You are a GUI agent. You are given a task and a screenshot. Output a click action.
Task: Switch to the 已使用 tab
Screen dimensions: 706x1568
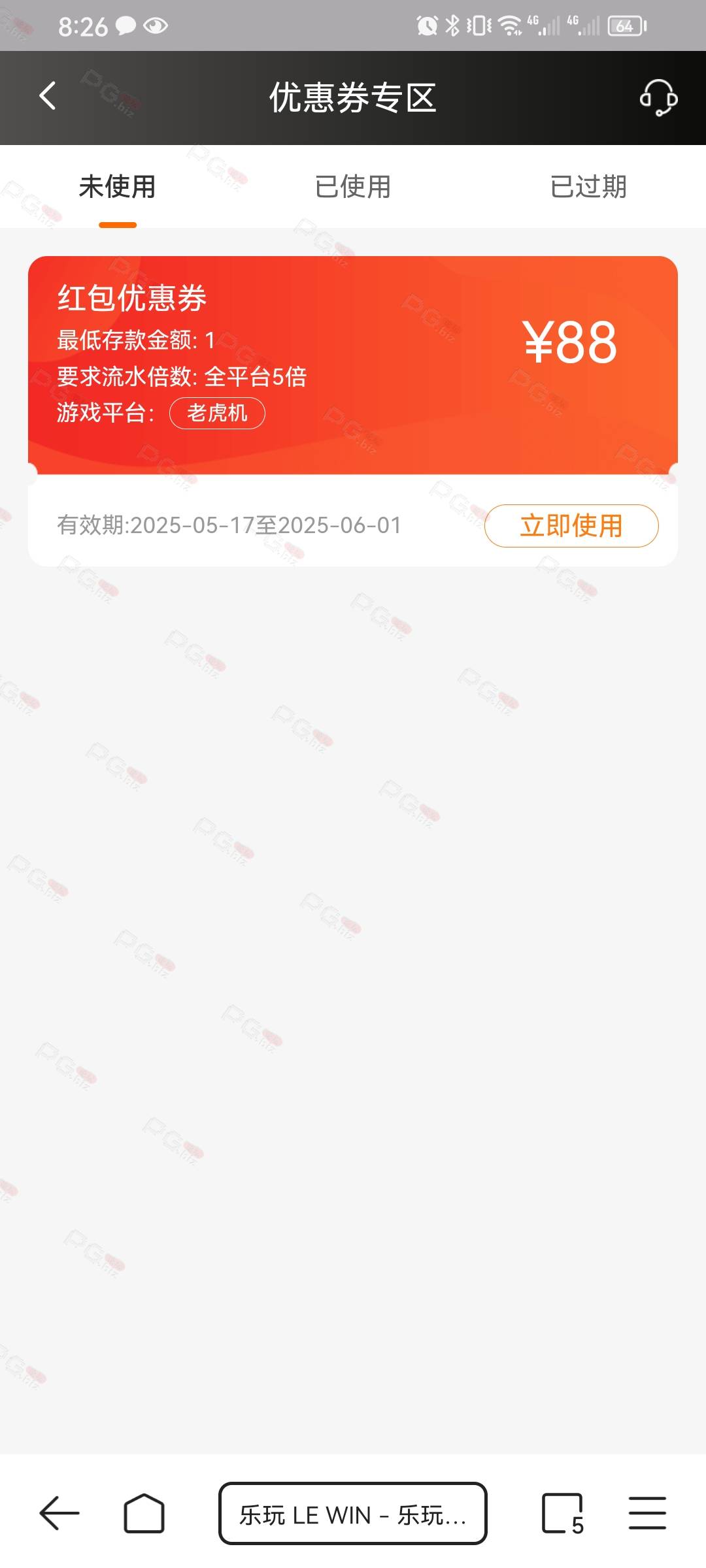click(x=353, y=187)
